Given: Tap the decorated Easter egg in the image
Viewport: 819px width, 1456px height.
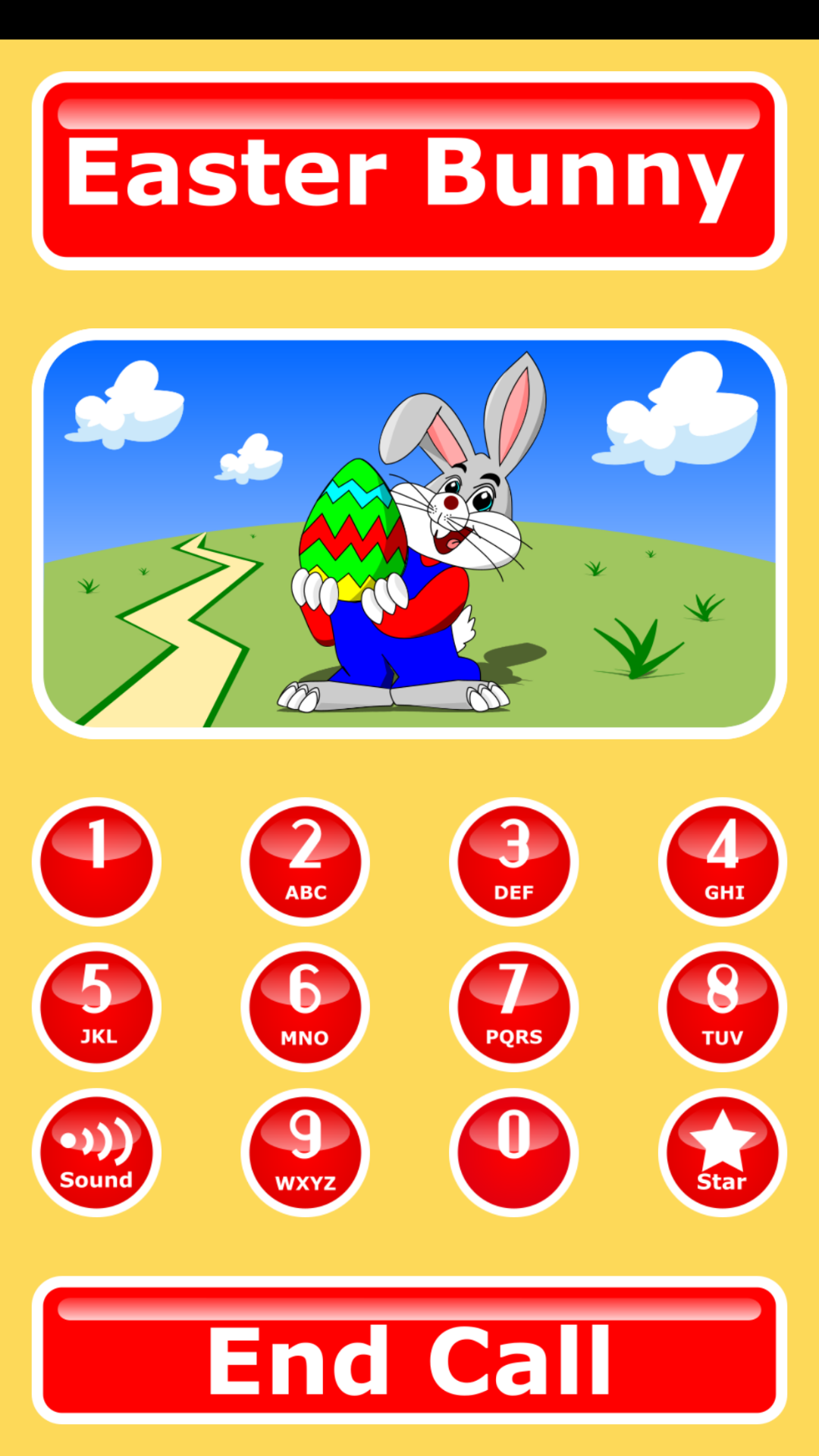Looking at the screenshot, I should 353,538.
